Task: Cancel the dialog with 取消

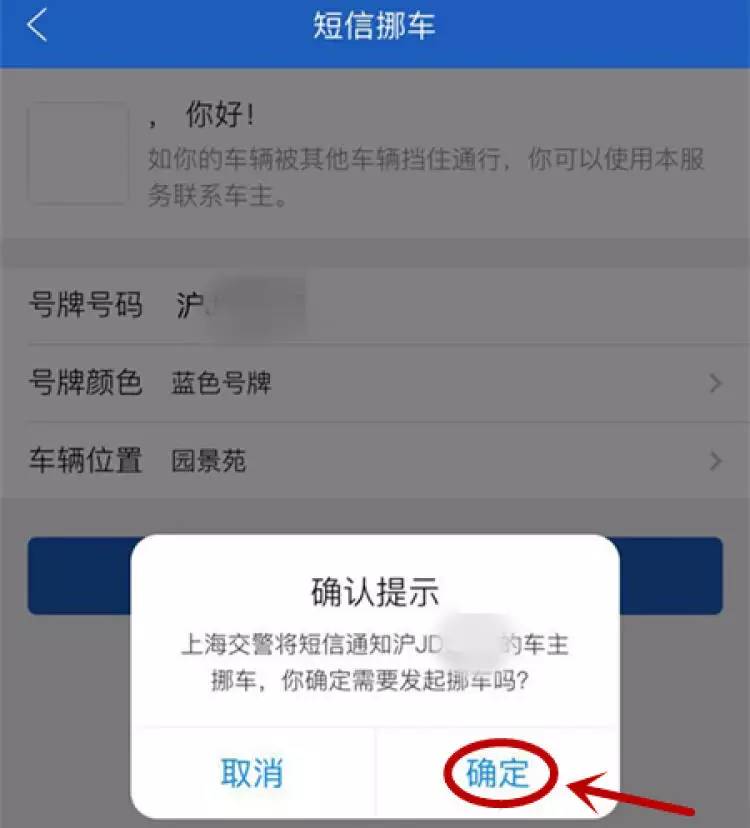Action: tap(252, 773)
